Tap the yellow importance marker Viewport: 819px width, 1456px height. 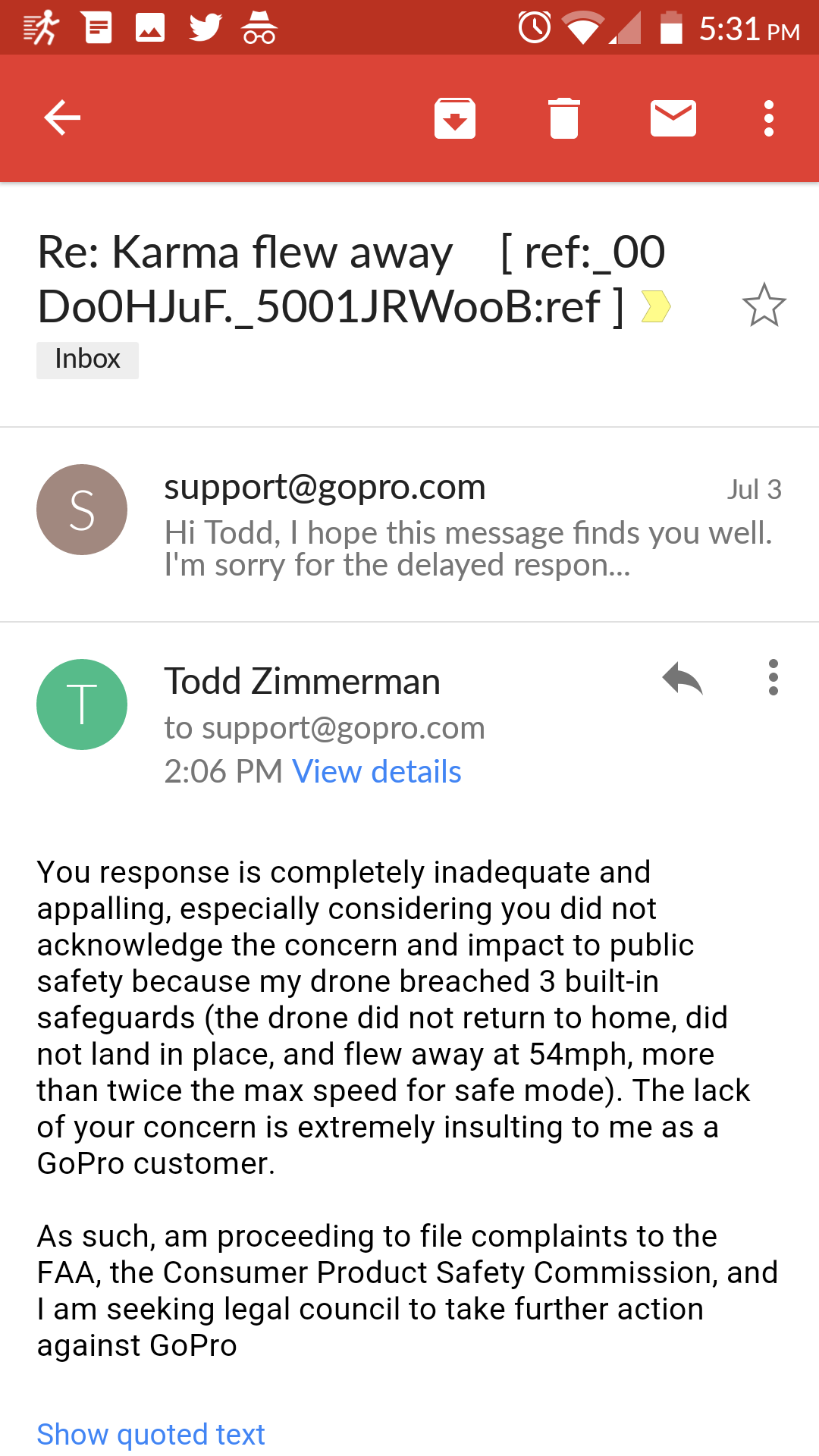[x=655, y=306]
